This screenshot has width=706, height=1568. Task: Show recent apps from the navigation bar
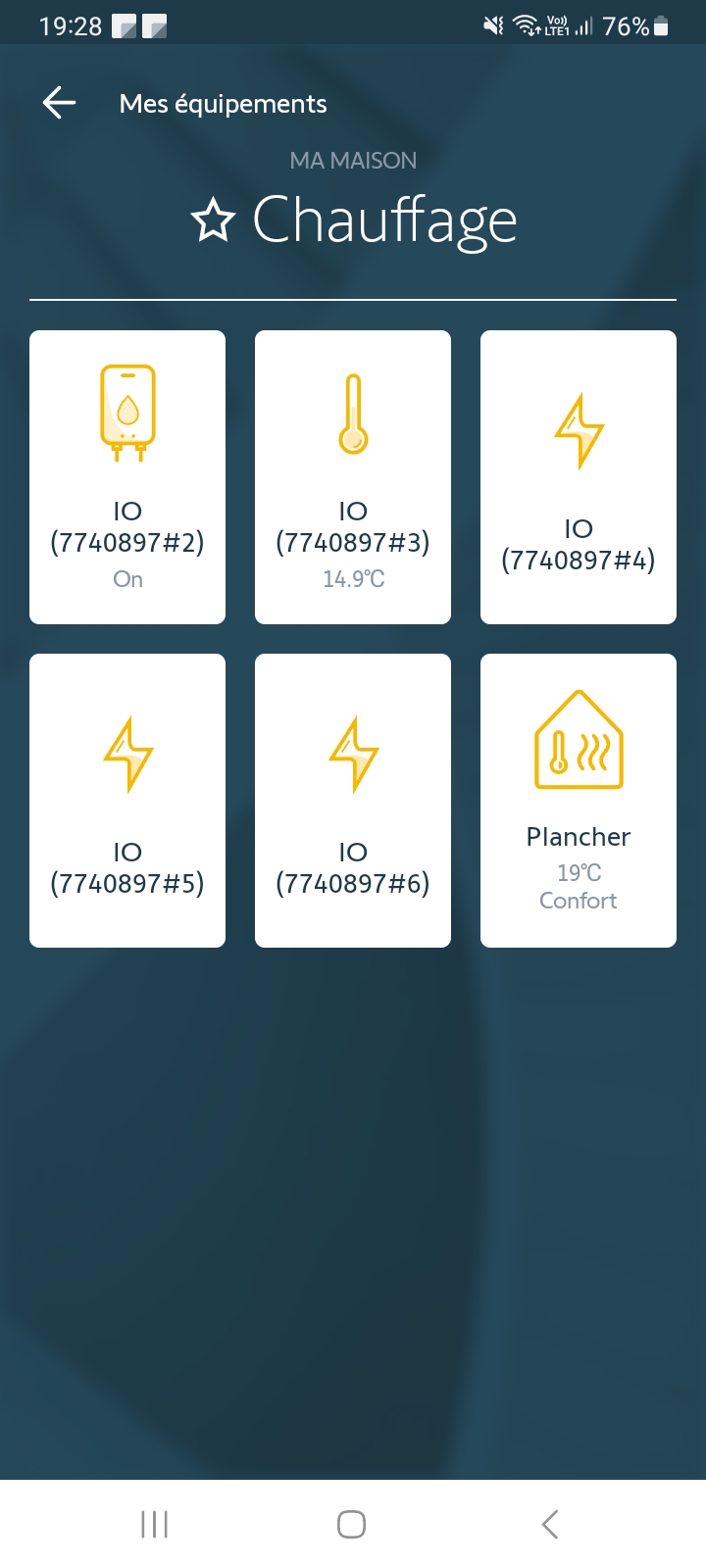(x=155, y=1524)
